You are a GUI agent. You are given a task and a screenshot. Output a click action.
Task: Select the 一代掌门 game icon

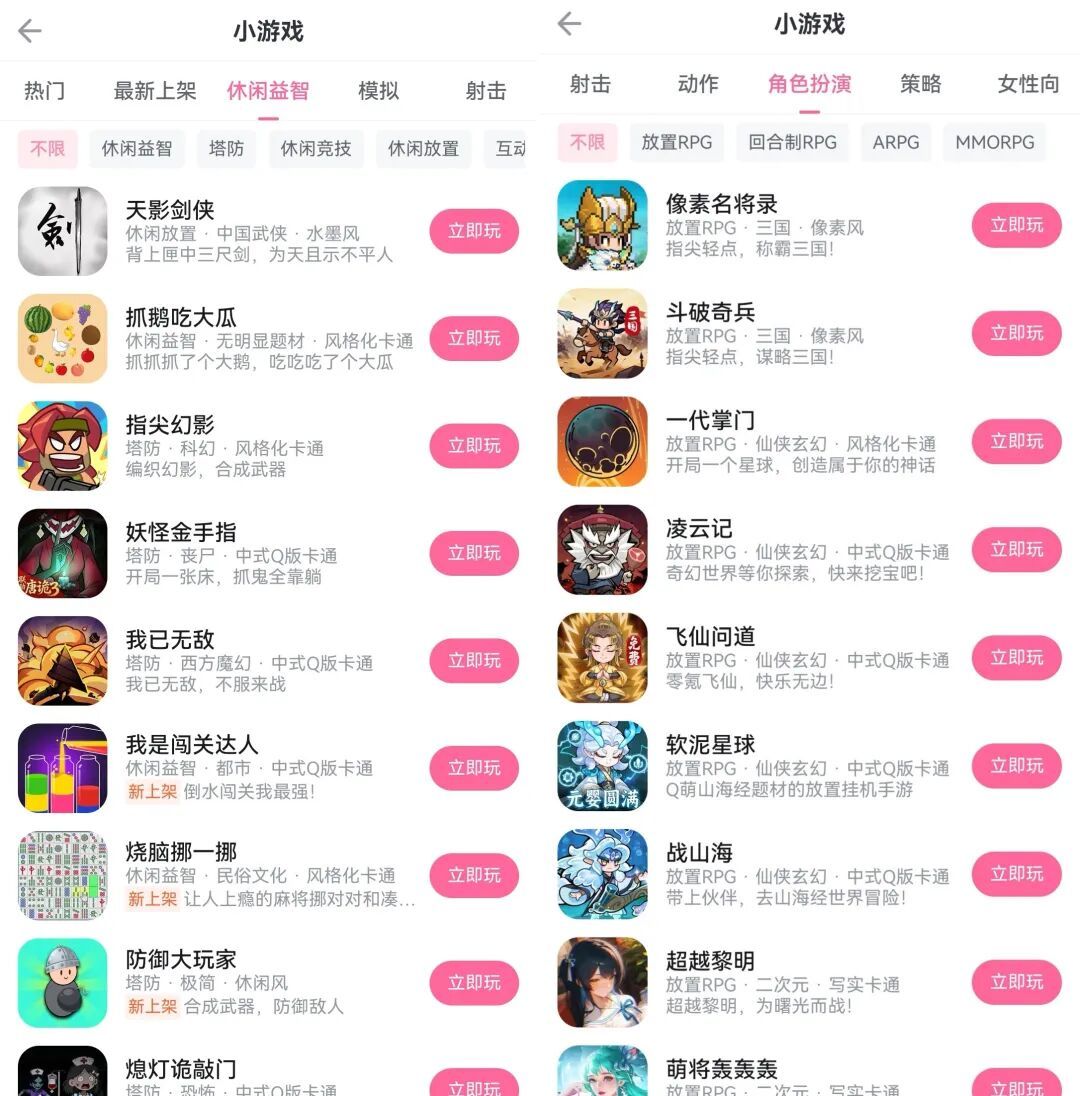pyautogui.click(x=603, y=441)
